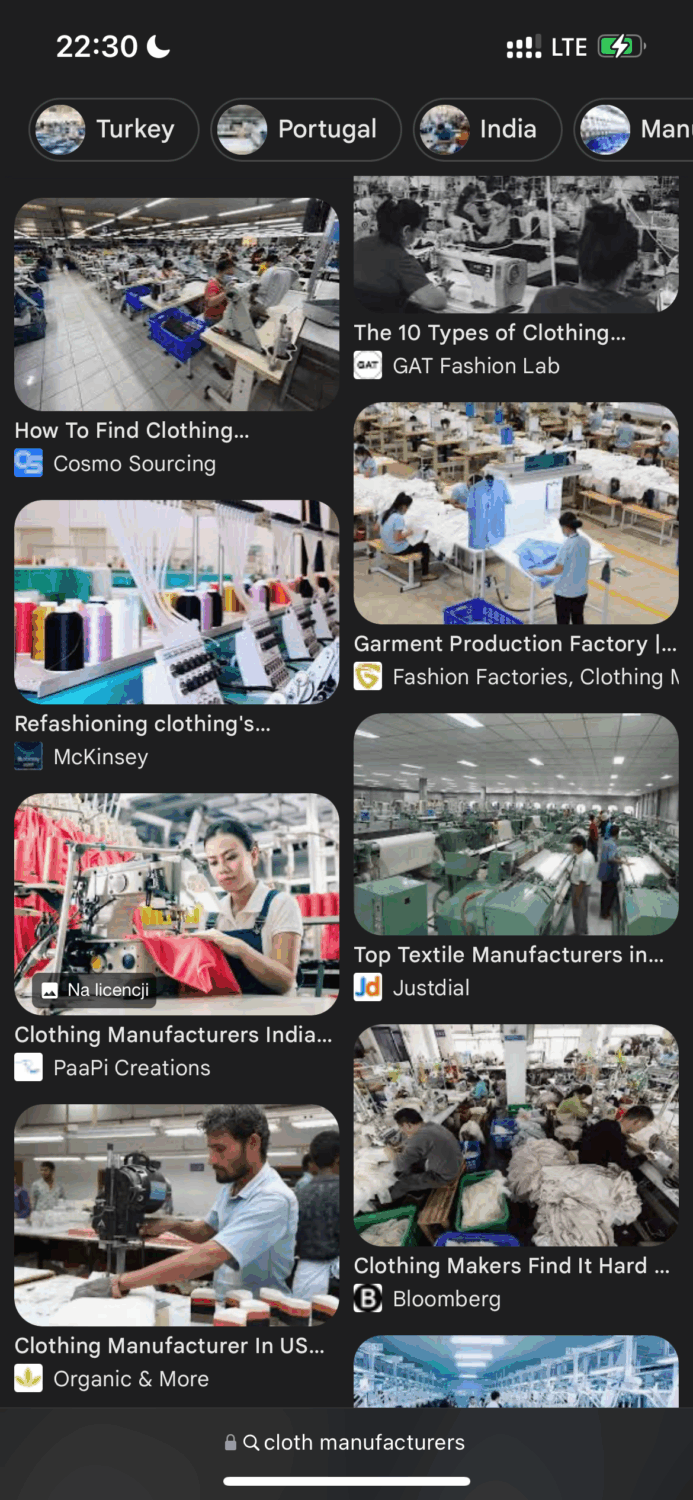The image size is (693, 1500).
Task: Open Bloomberg Clothing Makers result
Action: point(516,1135)
